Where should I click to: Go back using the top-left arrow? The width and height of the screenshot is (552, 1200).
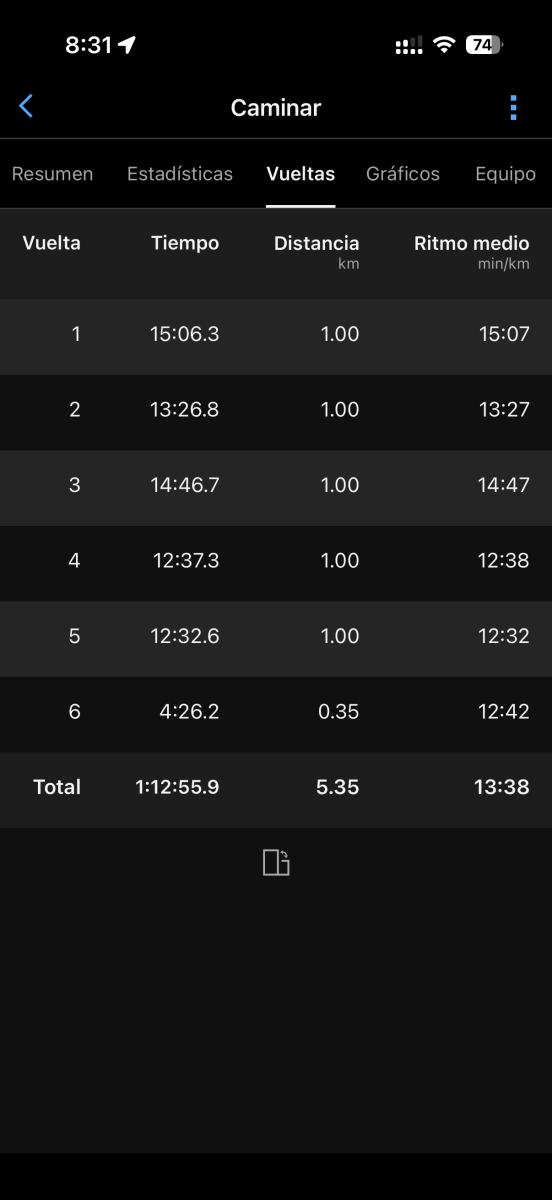26,106
